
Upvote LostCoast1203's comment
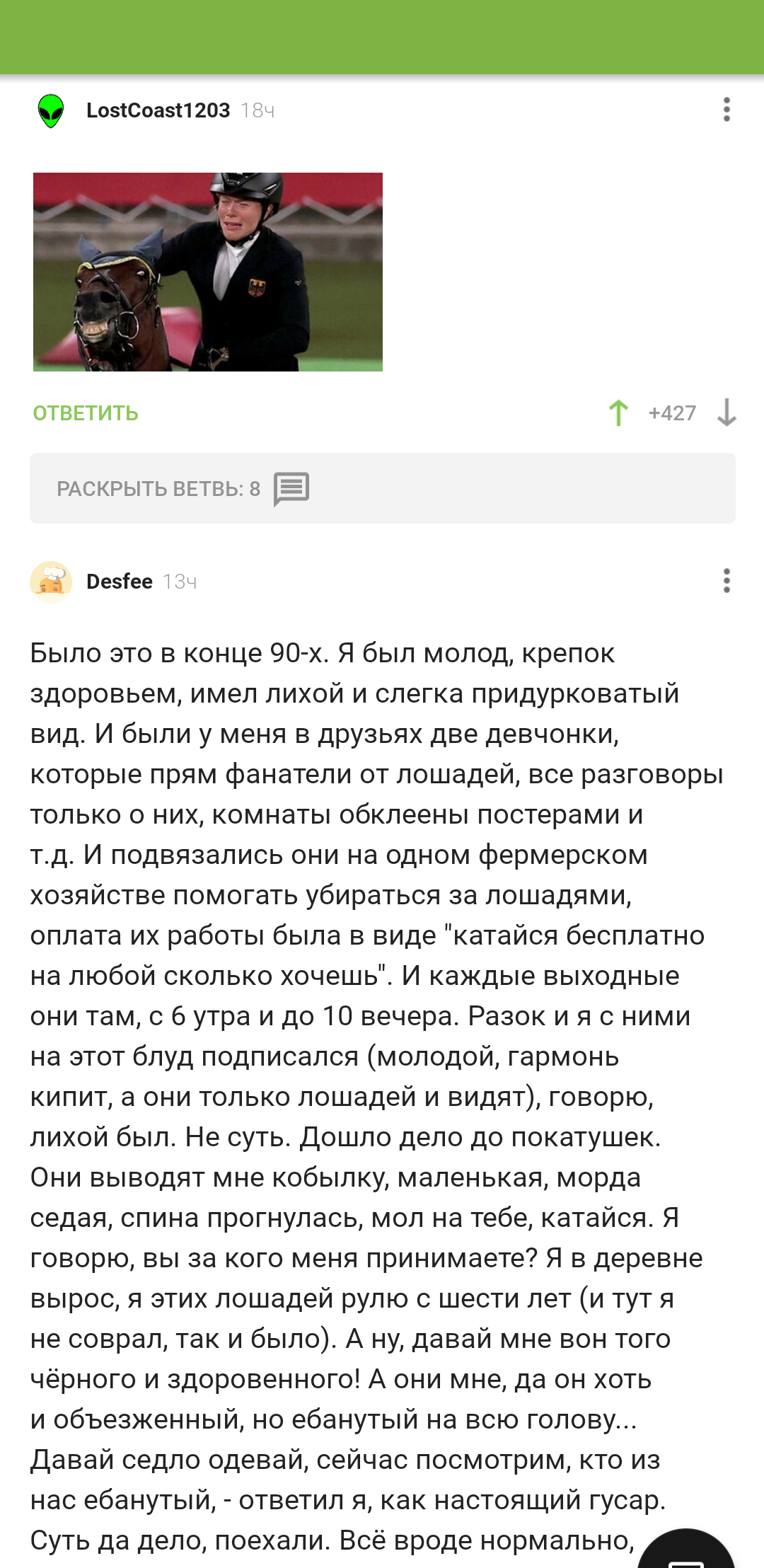coord(618,413)
